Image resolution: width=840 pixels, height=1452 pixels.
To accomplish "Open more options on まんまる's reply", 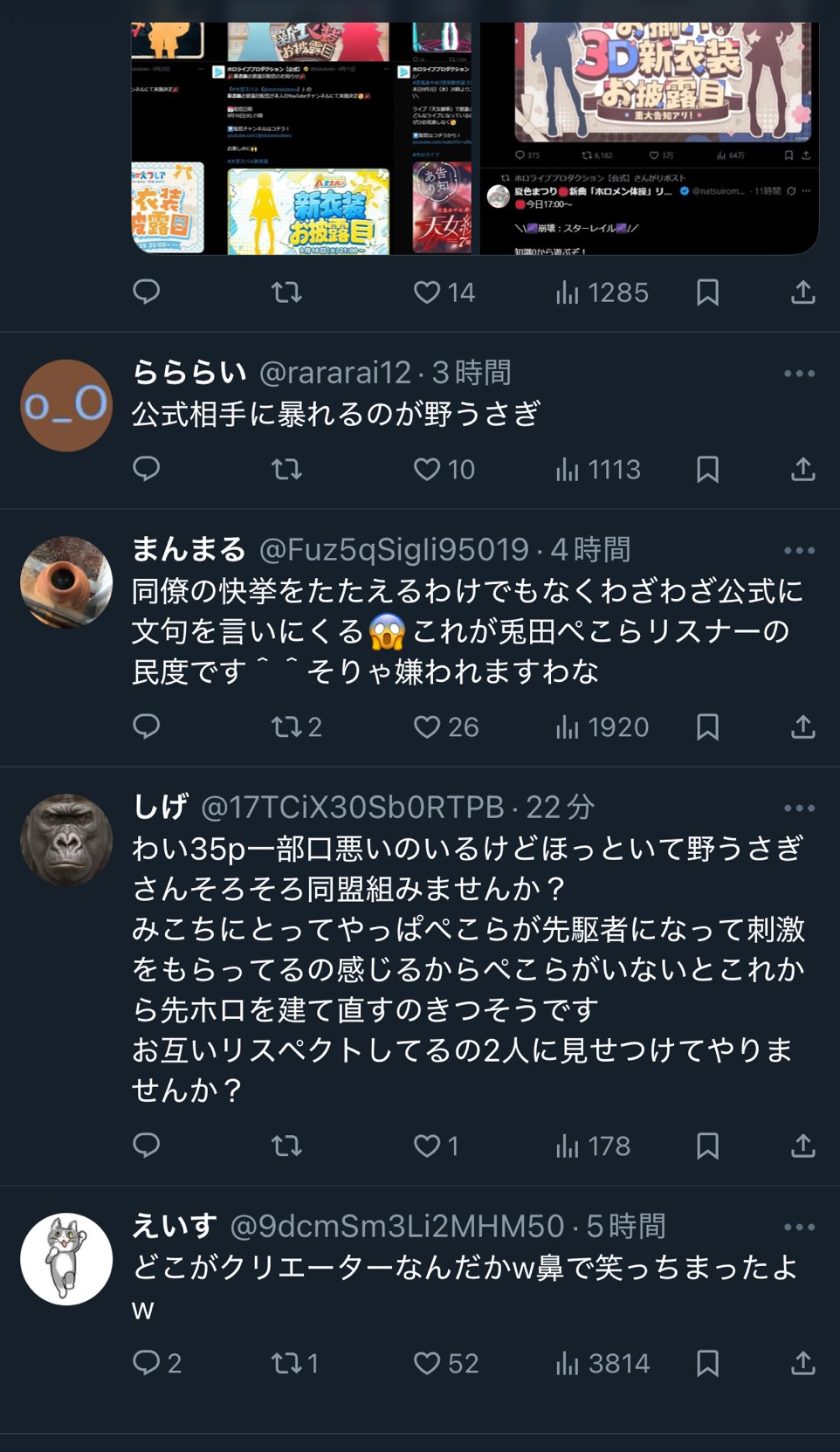I will tap(799, 550).
